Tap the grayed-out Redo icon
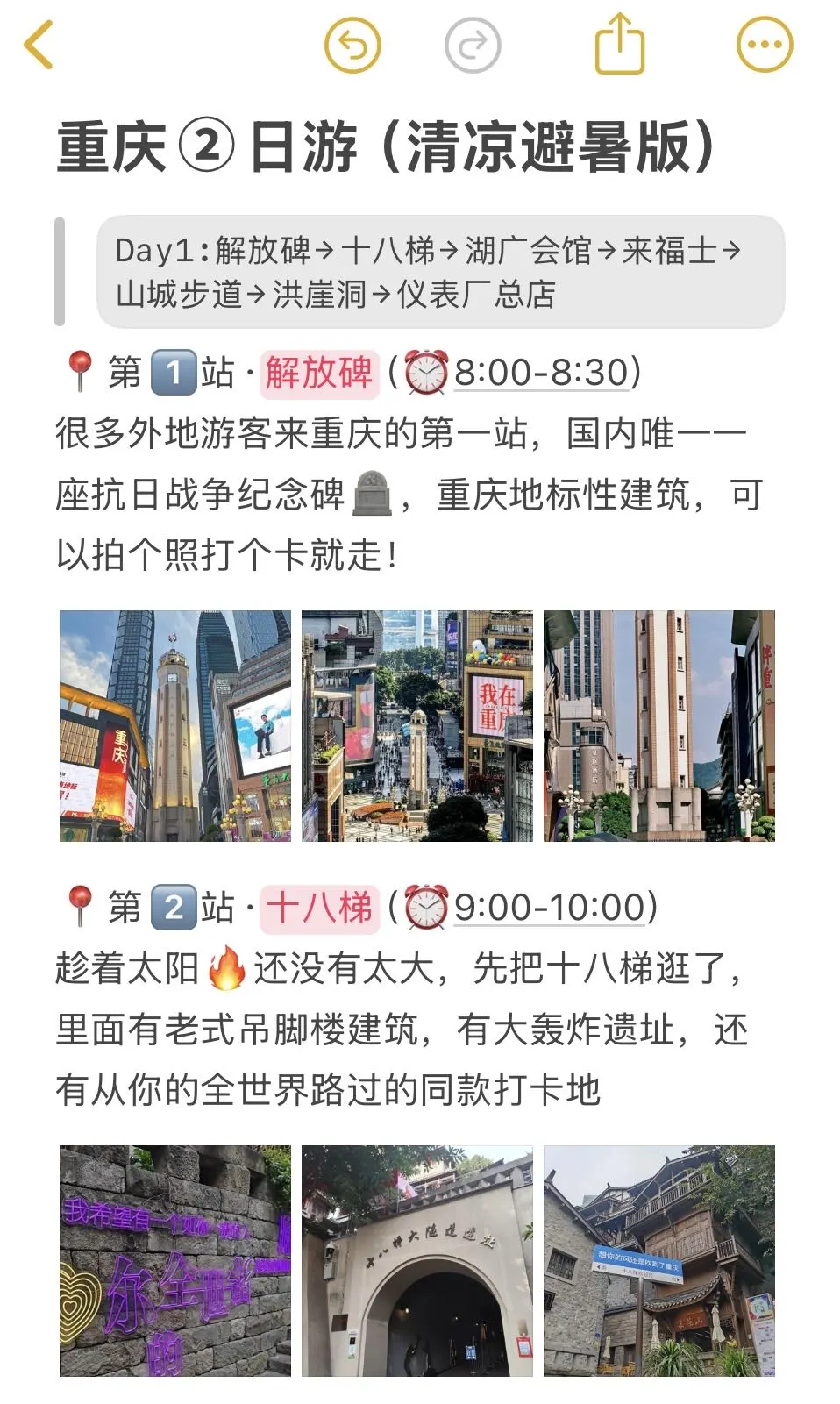 click(471, 44)
